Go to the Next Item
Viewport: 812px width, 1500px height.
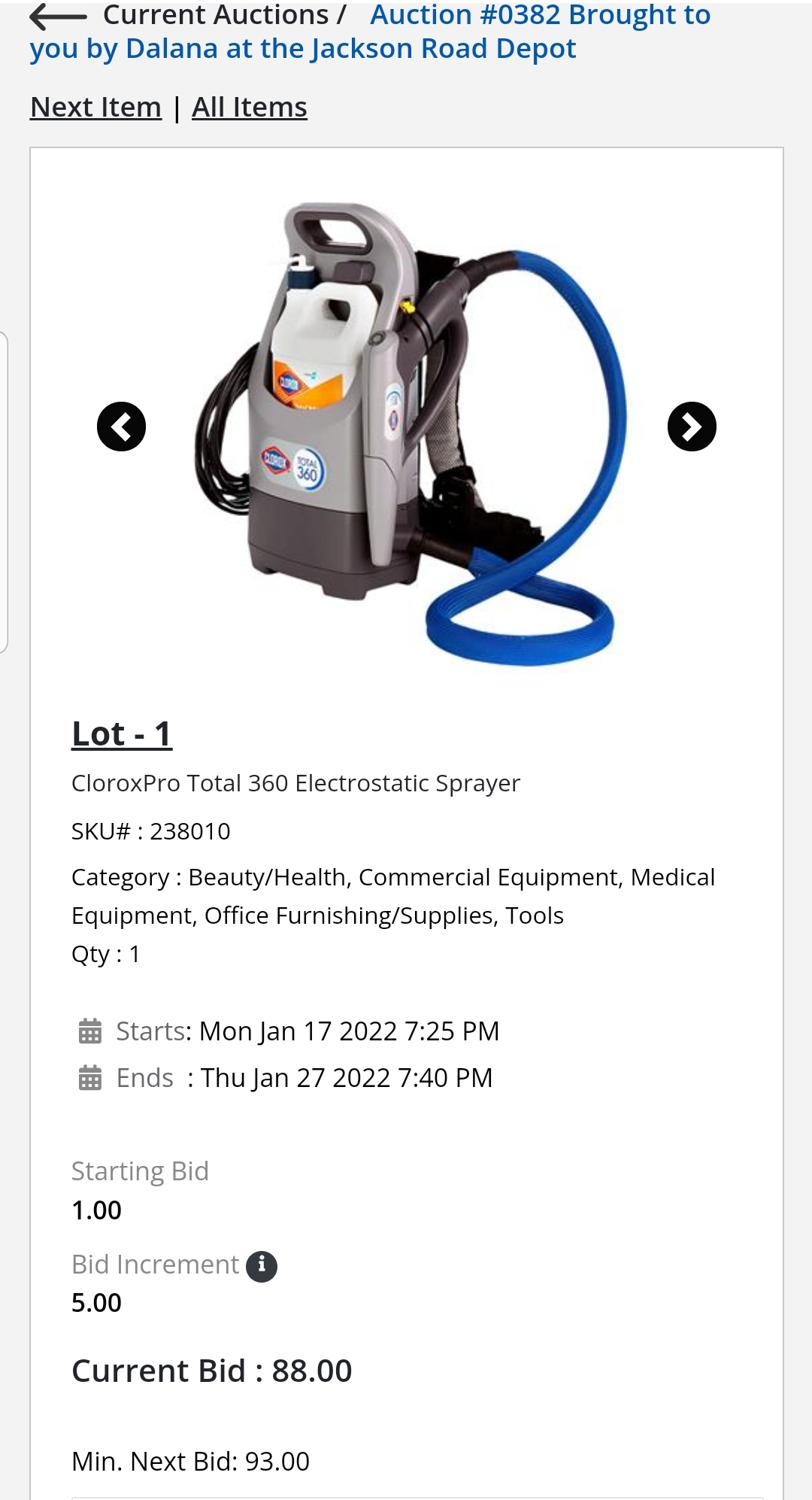95,108
